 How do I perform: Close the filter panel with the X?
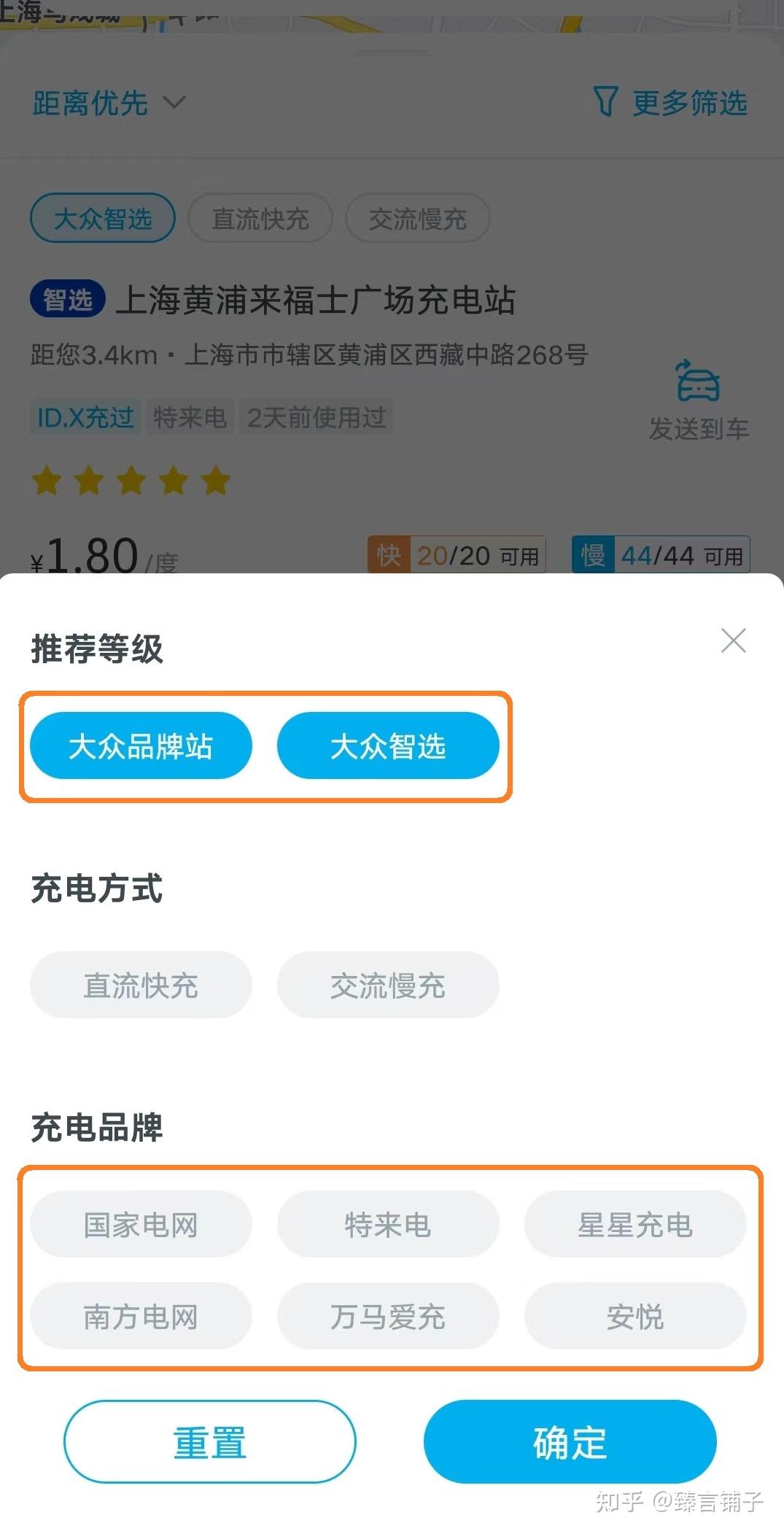pos(733,640)
